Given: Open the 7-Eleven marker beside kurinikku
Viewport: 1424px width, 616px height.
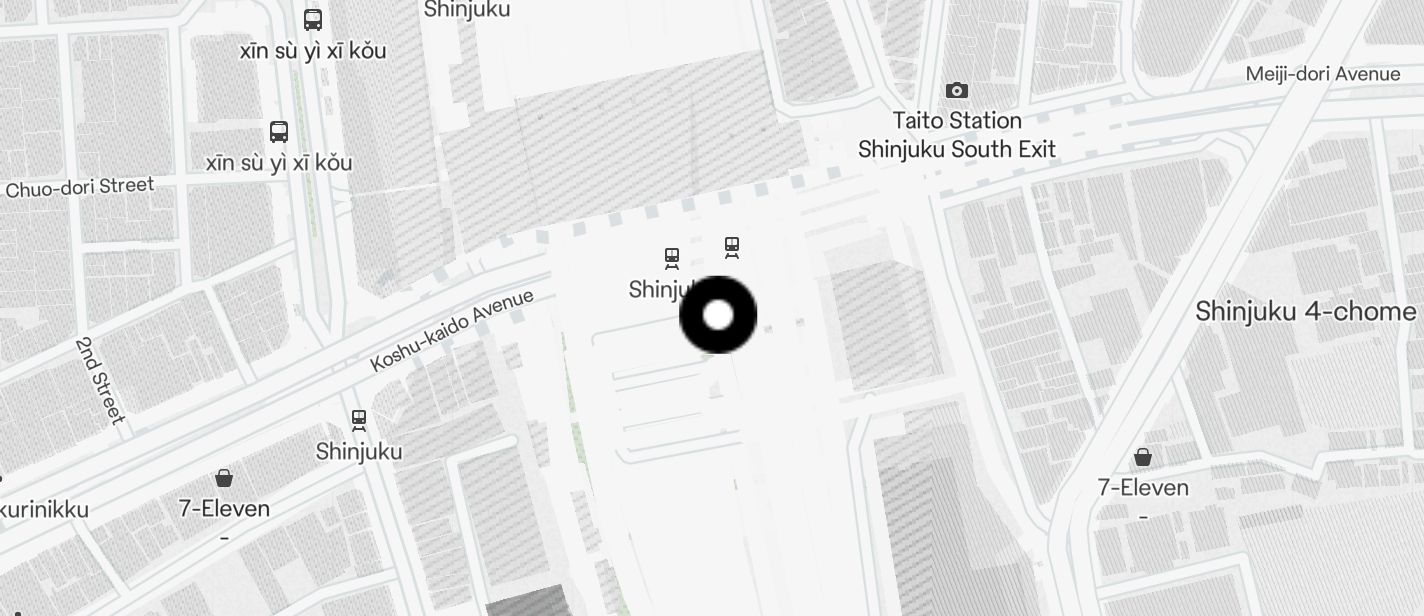Looking at the screenshot, I should [x=224, y=478].
